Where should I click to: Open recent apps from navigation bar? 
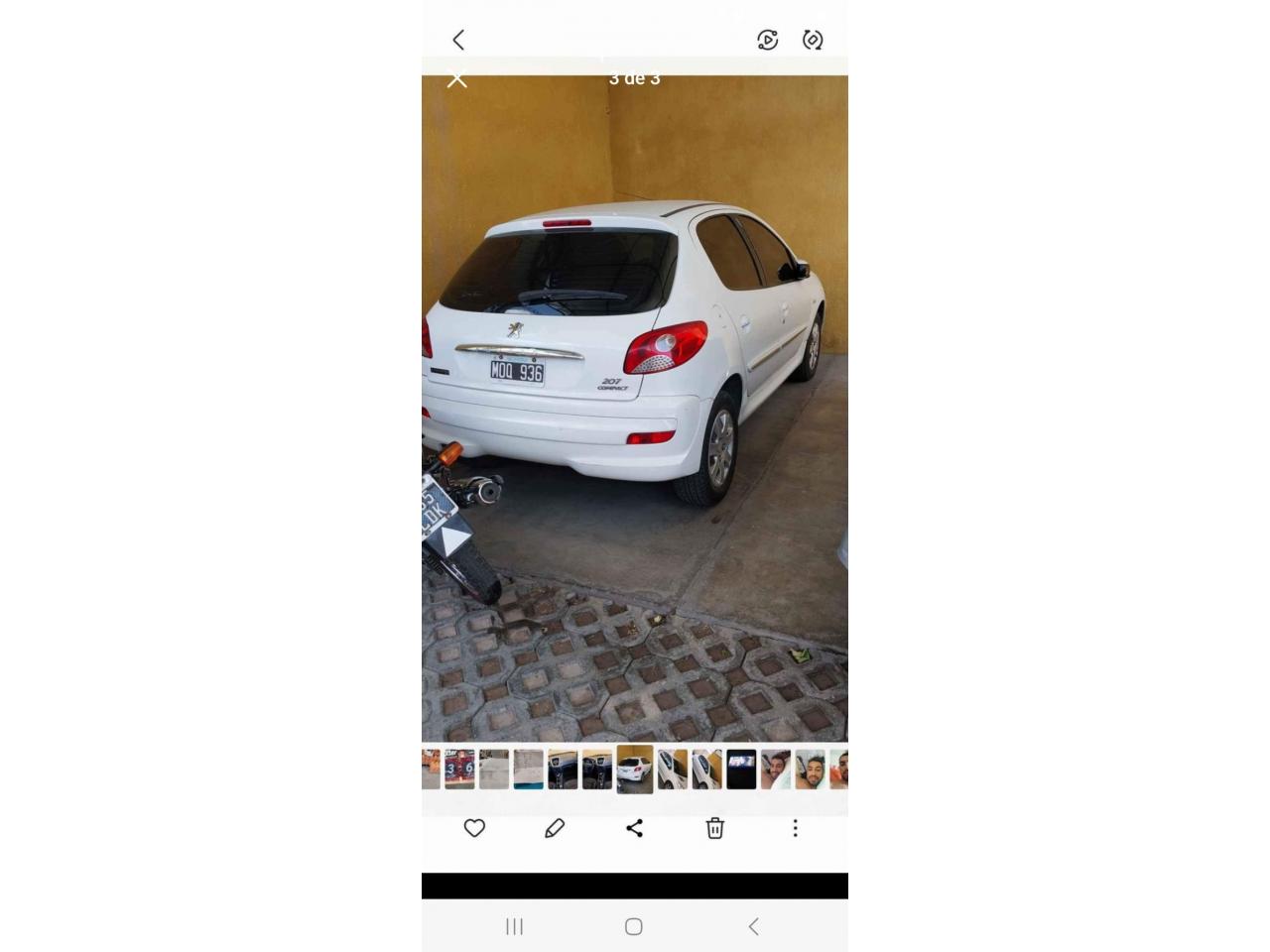pos(514,926)
